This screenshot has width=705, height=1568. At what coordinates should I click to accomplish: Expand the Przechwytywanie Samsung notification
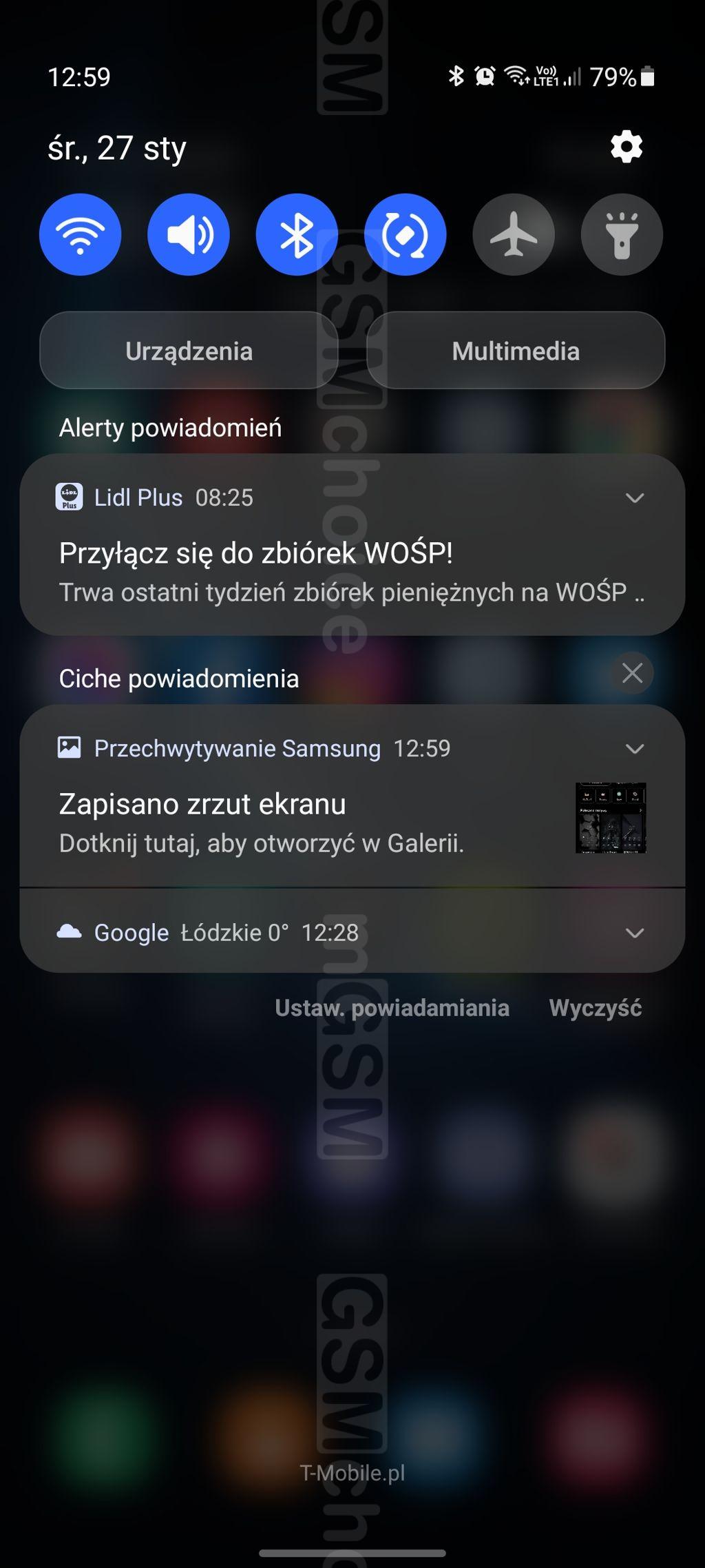click(x=634, y=748)
